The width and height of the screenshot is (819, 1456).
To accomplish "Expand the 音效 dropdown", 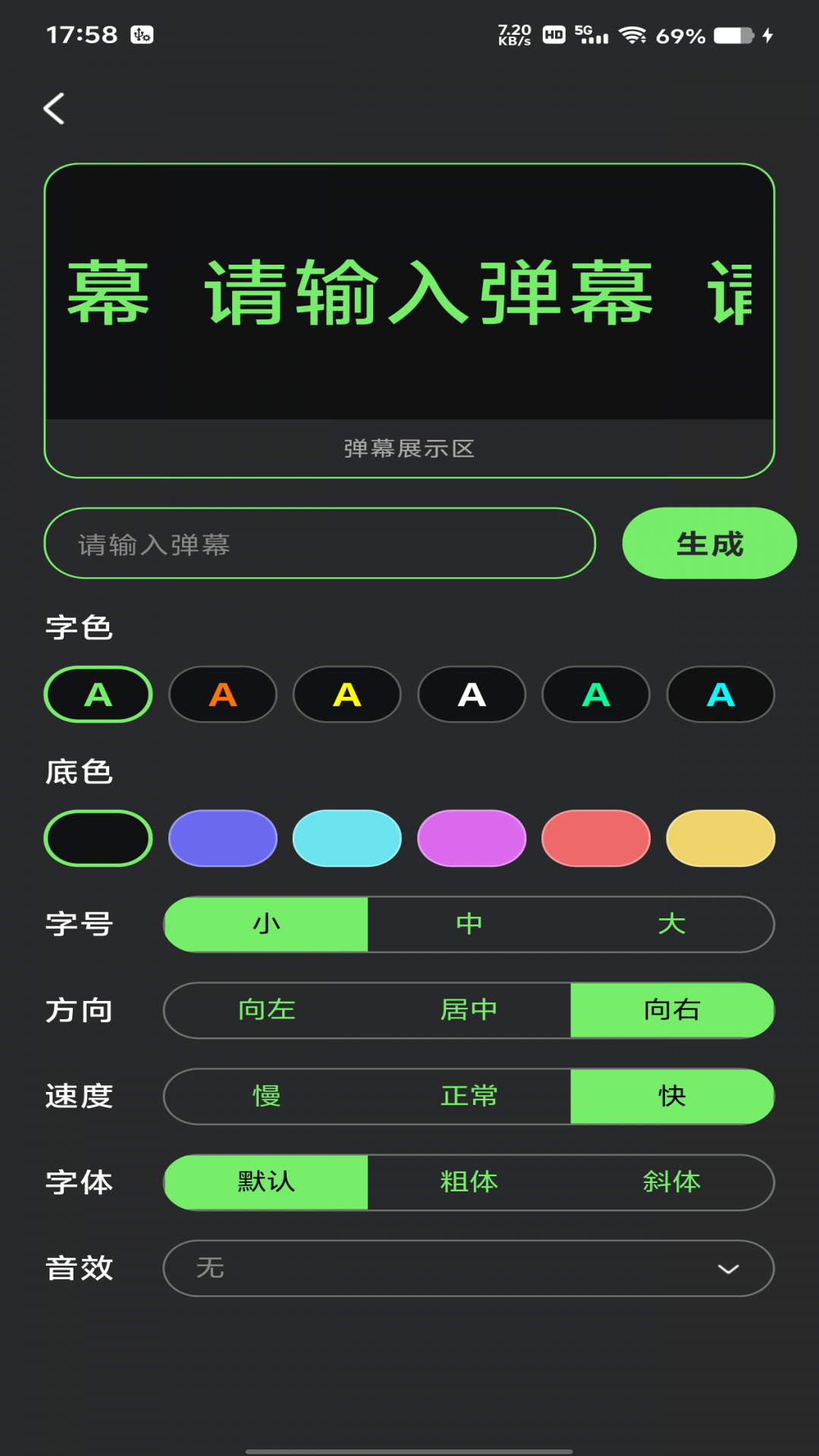I will click(x=469, y=1268).
